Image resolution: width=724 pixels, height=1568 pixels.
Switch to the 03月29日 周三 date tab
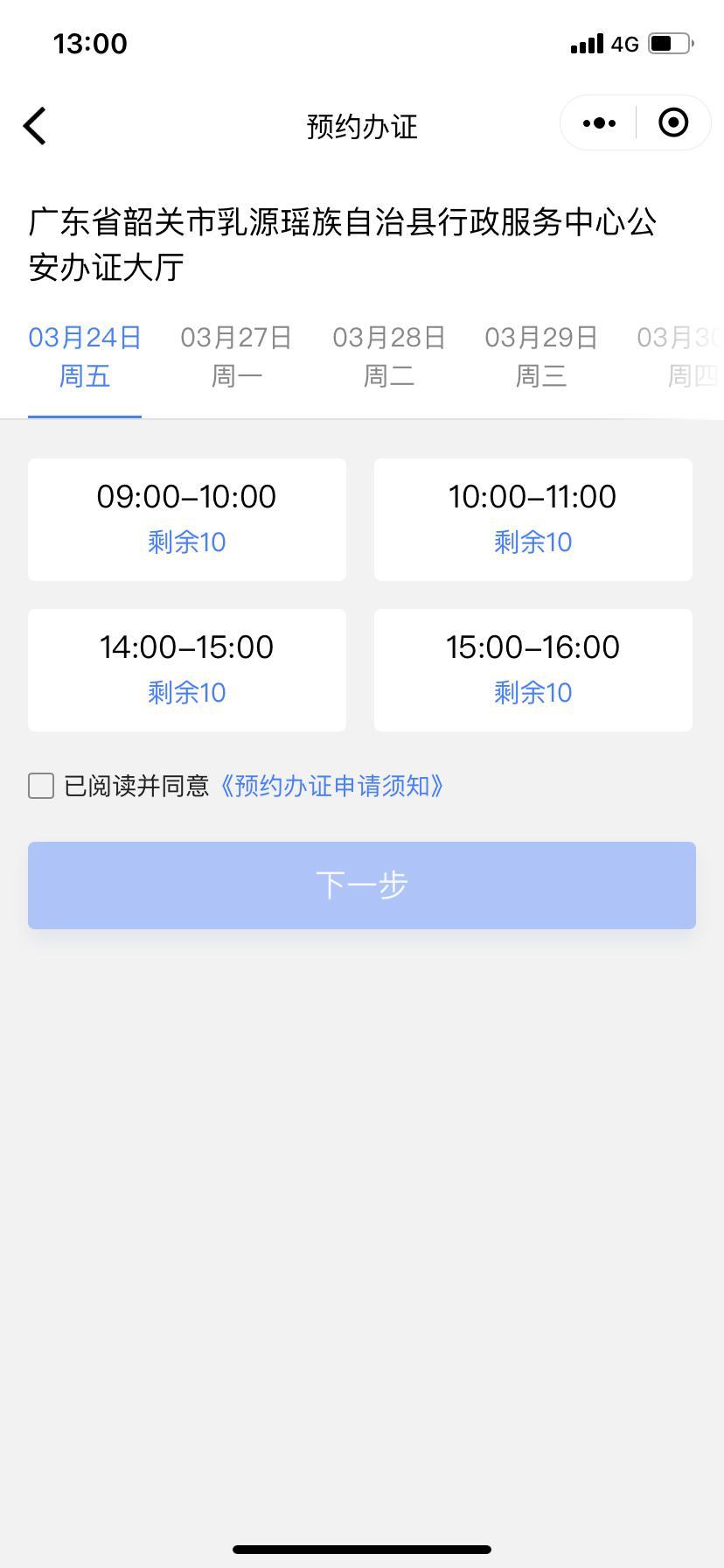(540, 354)
